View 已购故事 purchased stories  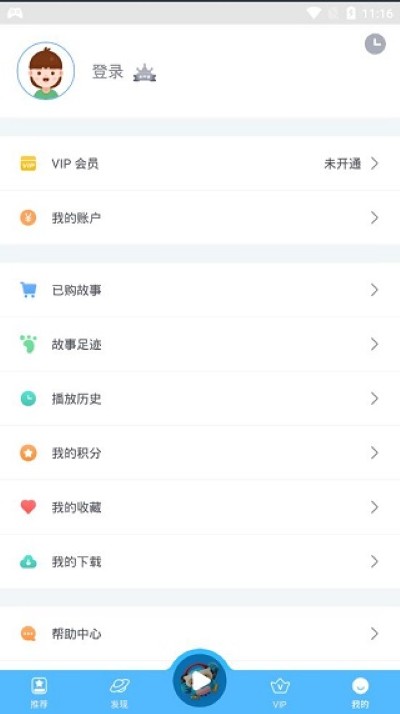pos(200,290)
